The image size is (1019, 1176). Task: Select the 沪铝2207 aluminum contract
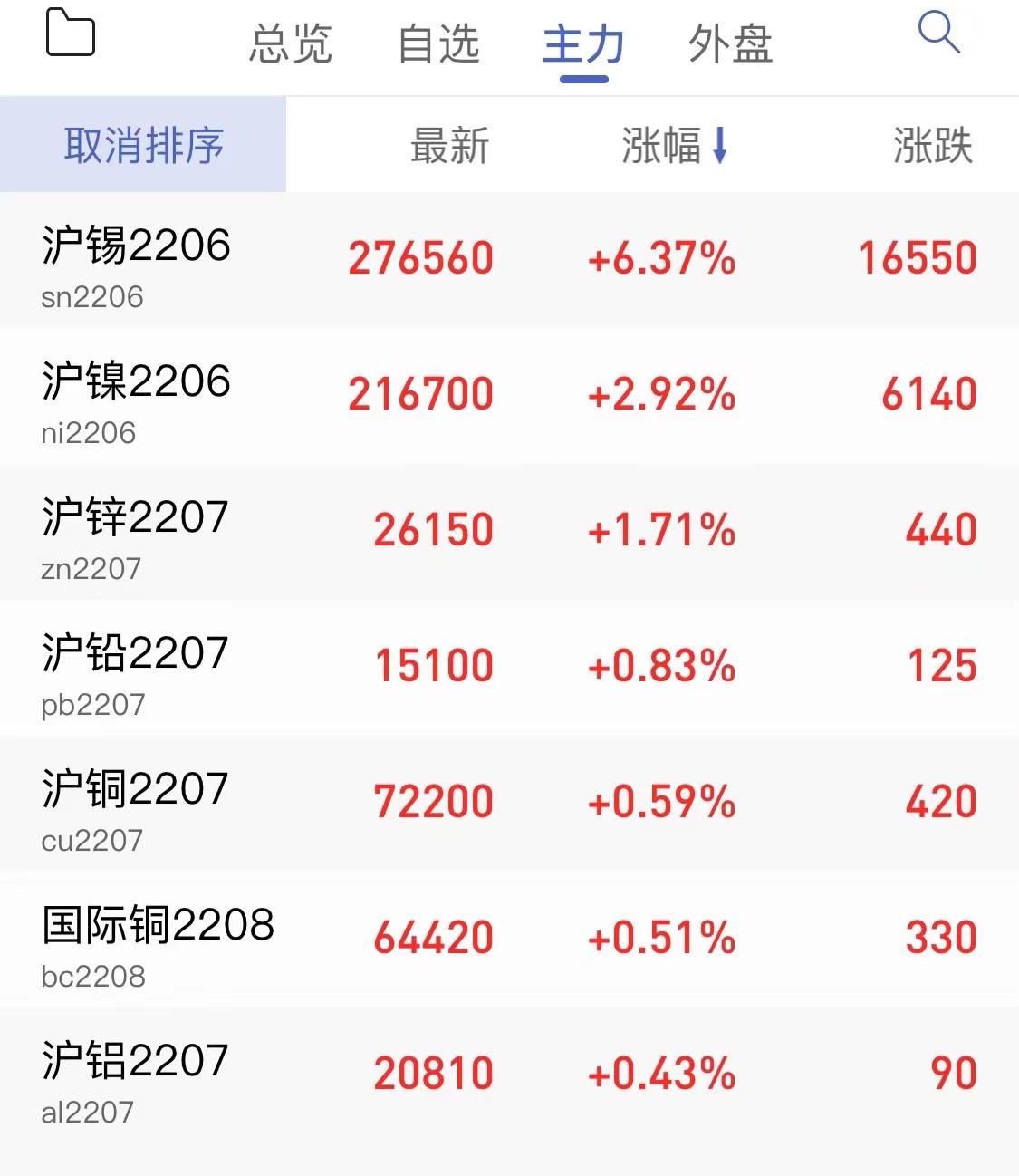134,1074
